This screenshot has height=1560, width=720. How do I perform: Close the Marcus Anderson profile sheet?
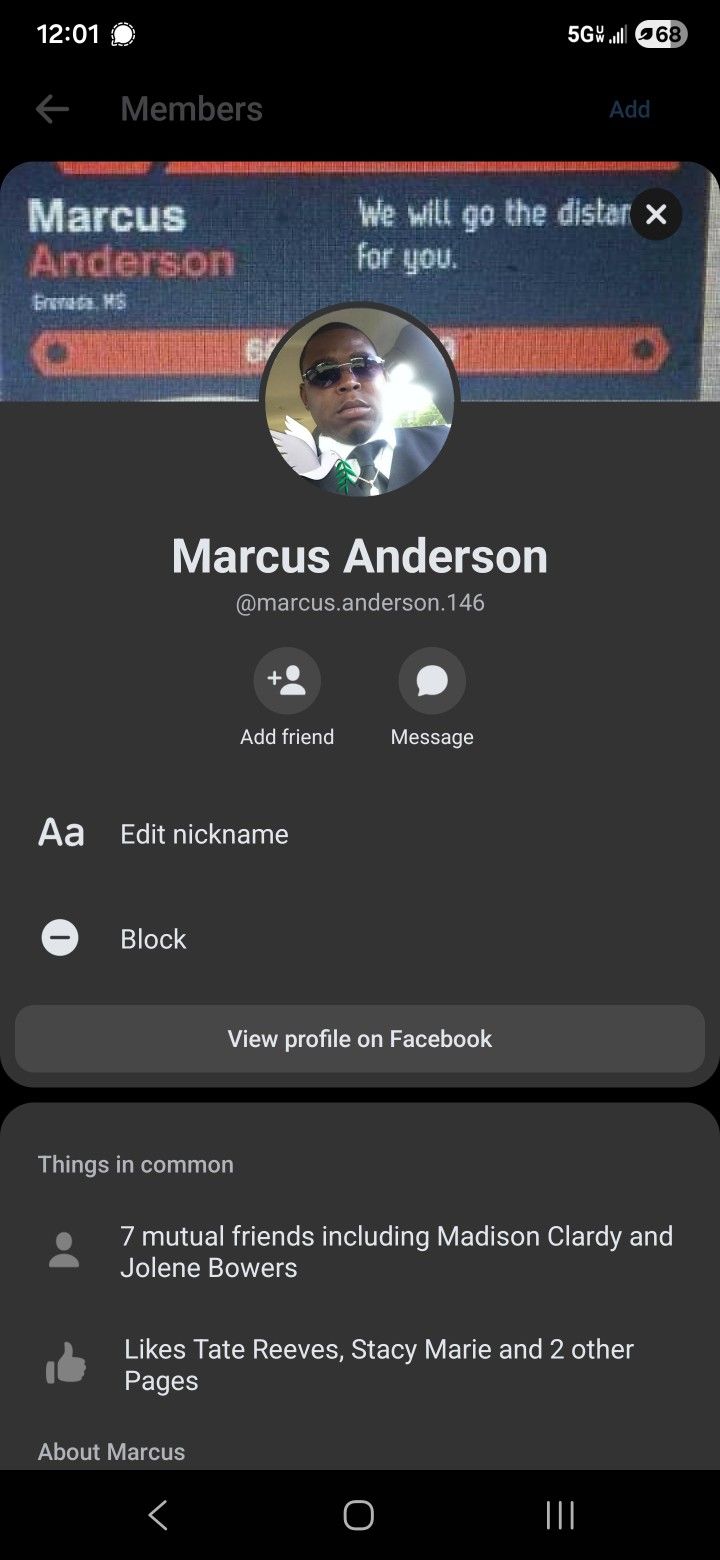656,215
